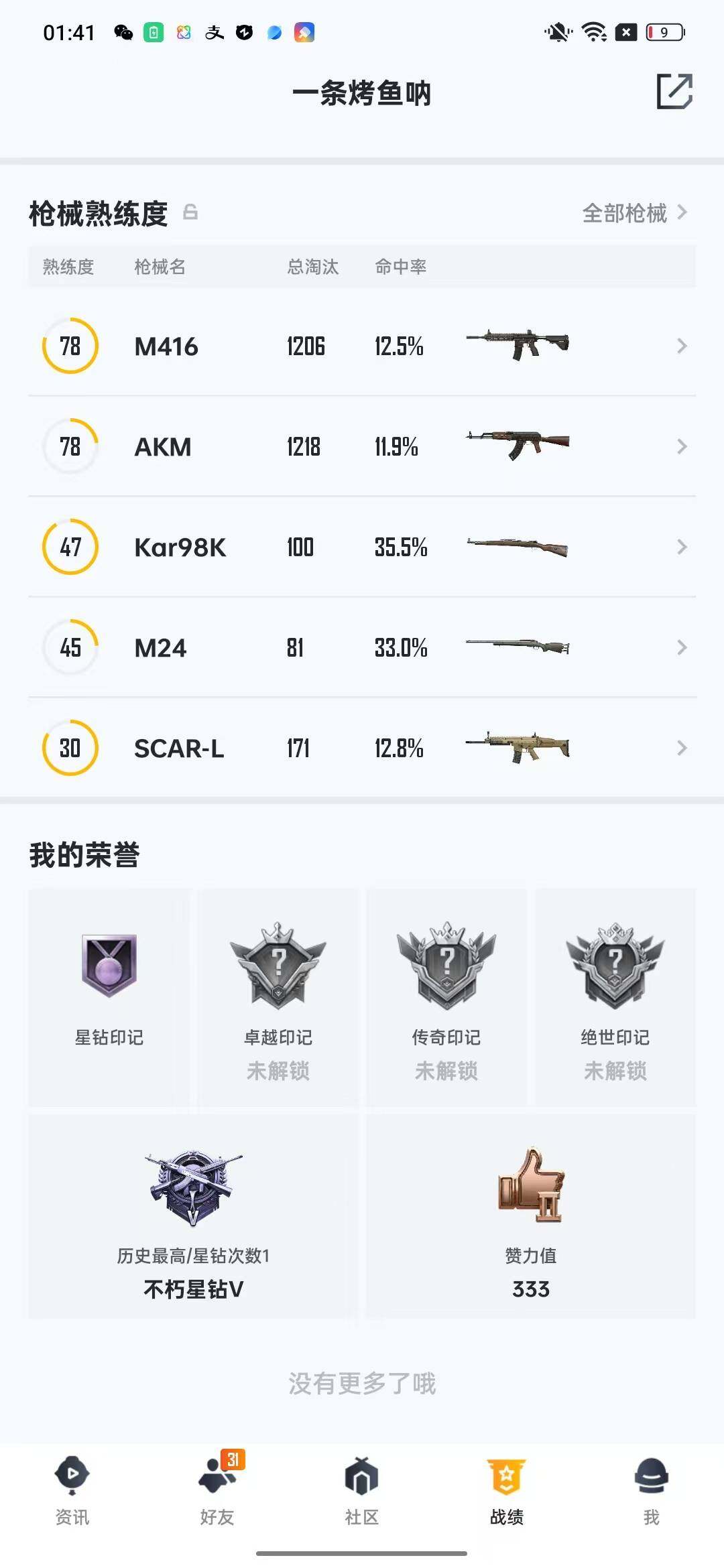Tap the M416 proficiency progress ring
Image resolution: width=724 pixels, height=1568 pixels.
pos(70,346)
